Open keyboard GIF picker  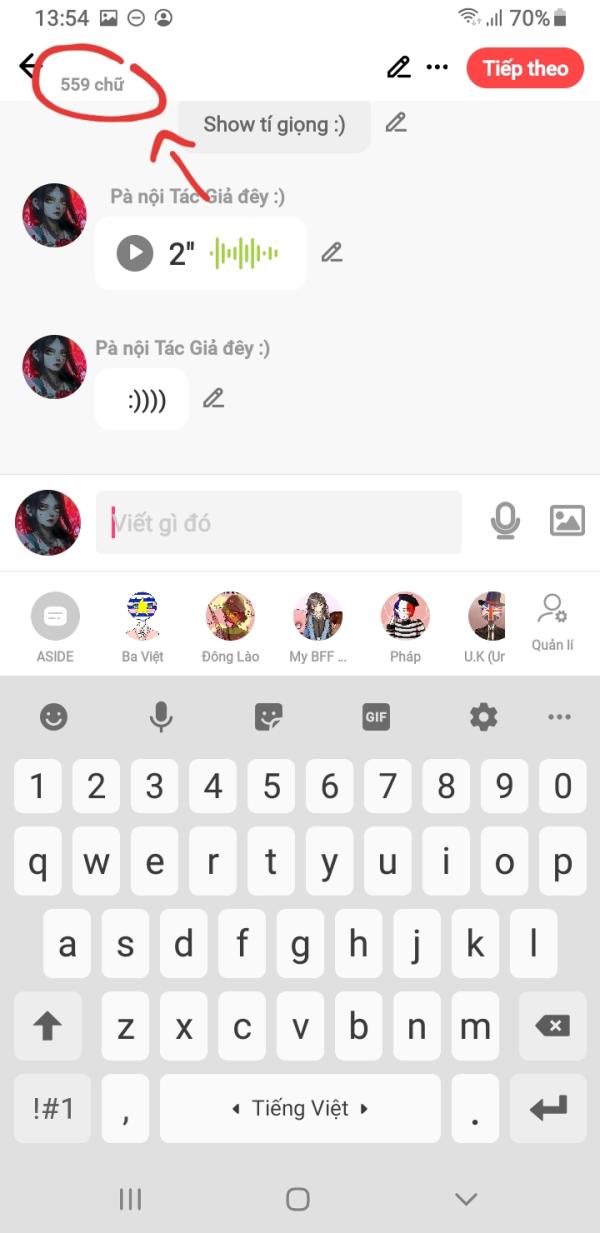376,716
